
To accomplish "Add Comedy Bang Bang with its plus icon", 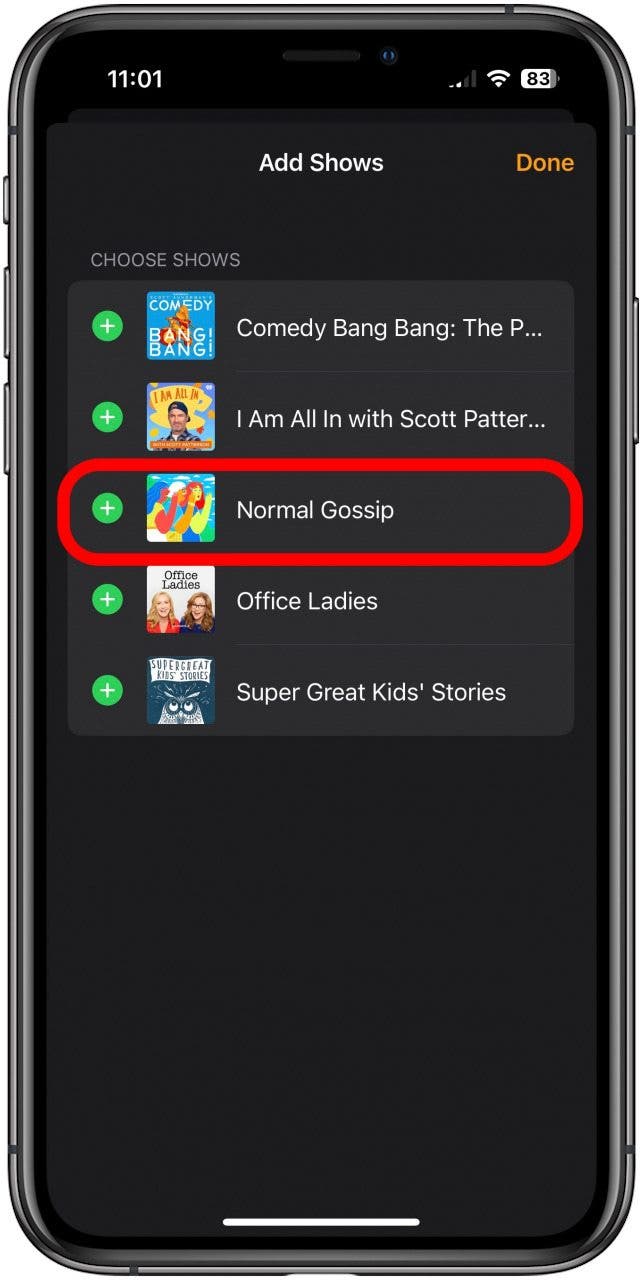I will [x=107, y=326].
